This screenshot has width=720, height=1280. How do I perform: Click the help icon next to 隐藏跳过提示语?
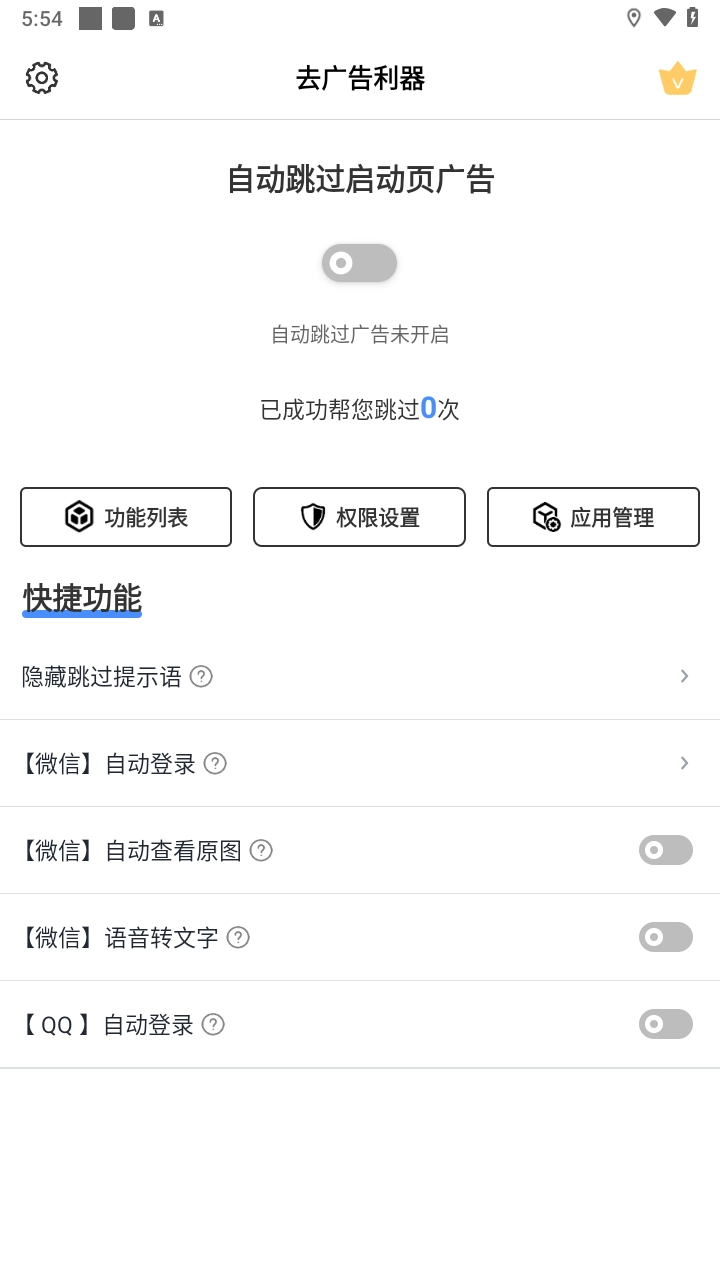[x=201, y=677]
